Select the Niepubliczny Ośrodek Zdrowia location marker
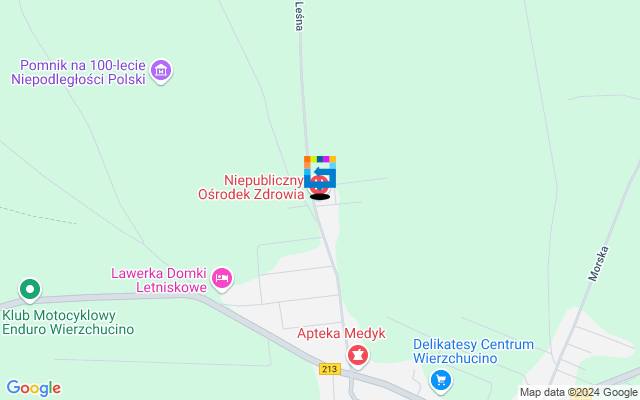Image resolution: width=640 pixels, height=400 pixels. (319, 183)
